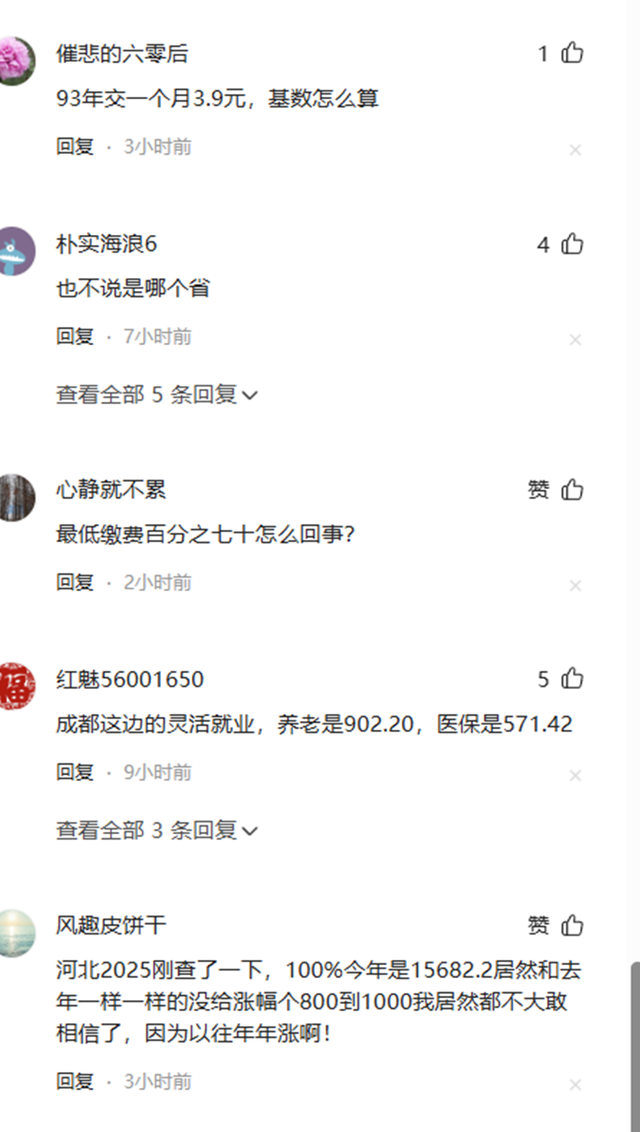Dismiss 催悲的六零后's comment with the X

coord(575,150)
